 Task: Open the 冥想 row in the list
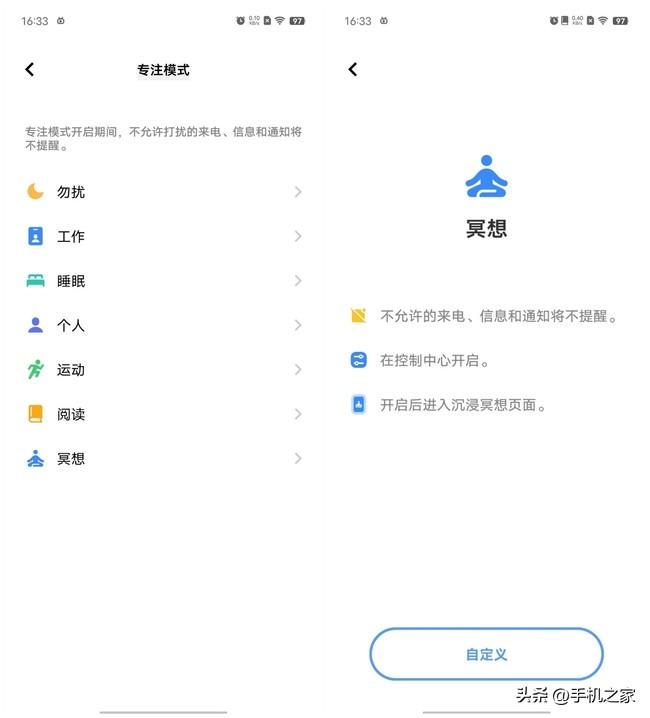[x=163, y=459]
